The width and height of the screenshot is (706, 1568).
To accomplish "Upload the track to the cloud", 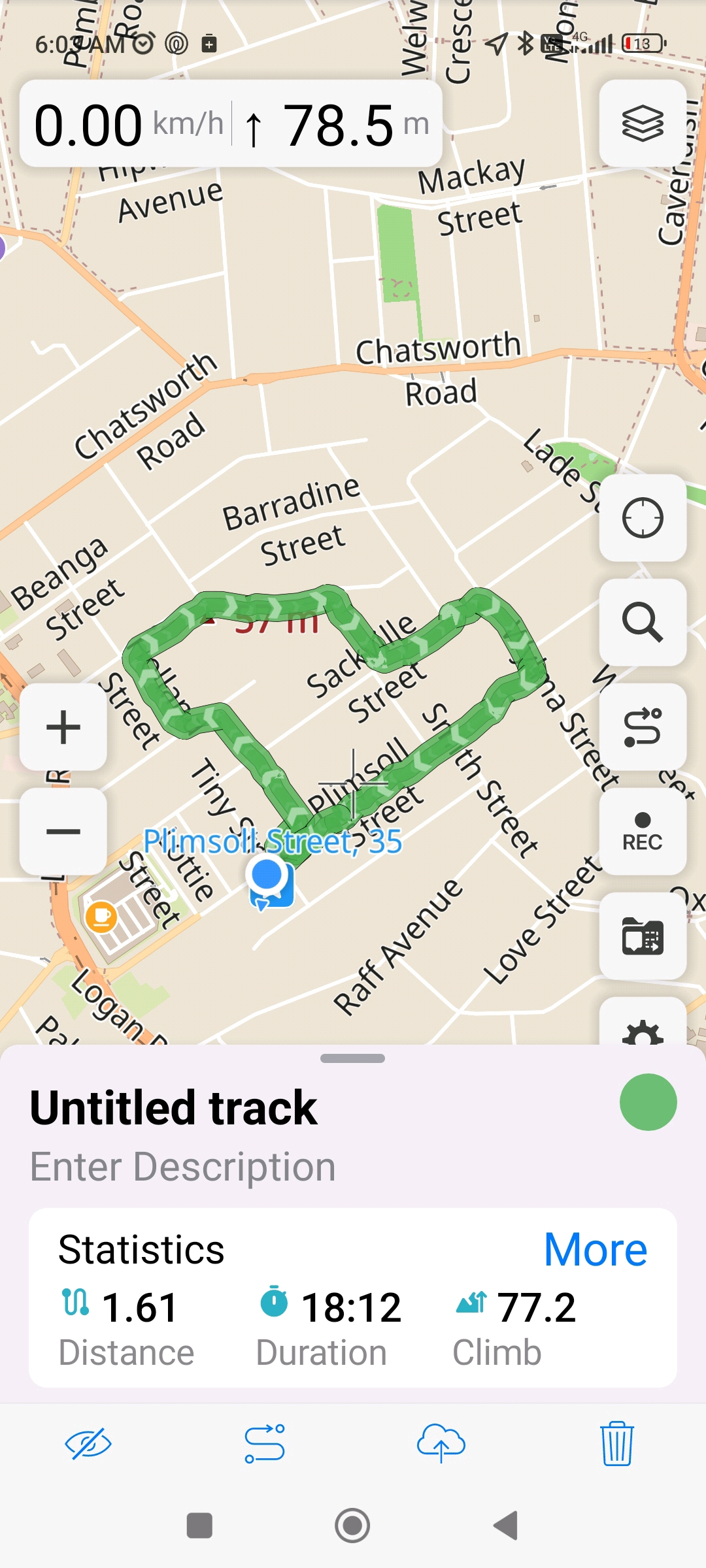I will [441, 1444].
